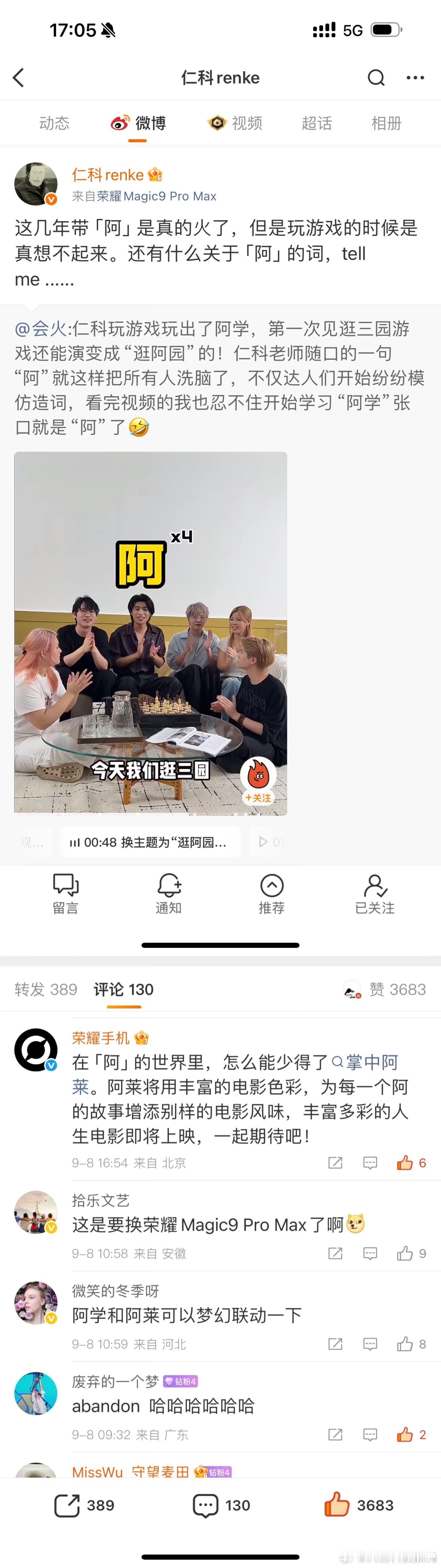This screenshot has width=441, height=1568.
Task: Like the post with the bottom 3683 thumb
Action: [359, 1505]
